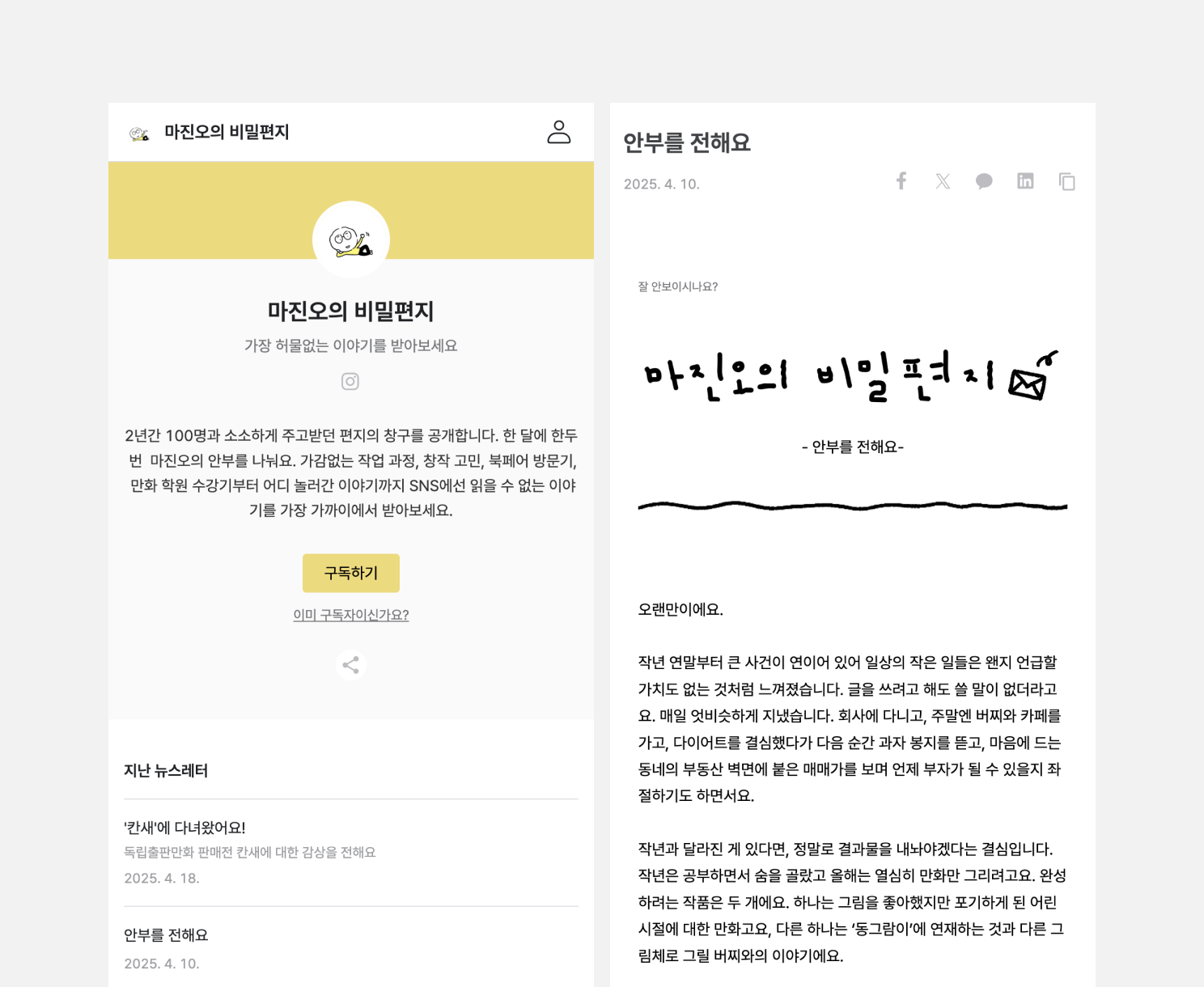Image resolution: width=1204 pixels, height=987 pixels.
Task: Share the article on X
Action: pyautogui.click(x=943, y=181)
